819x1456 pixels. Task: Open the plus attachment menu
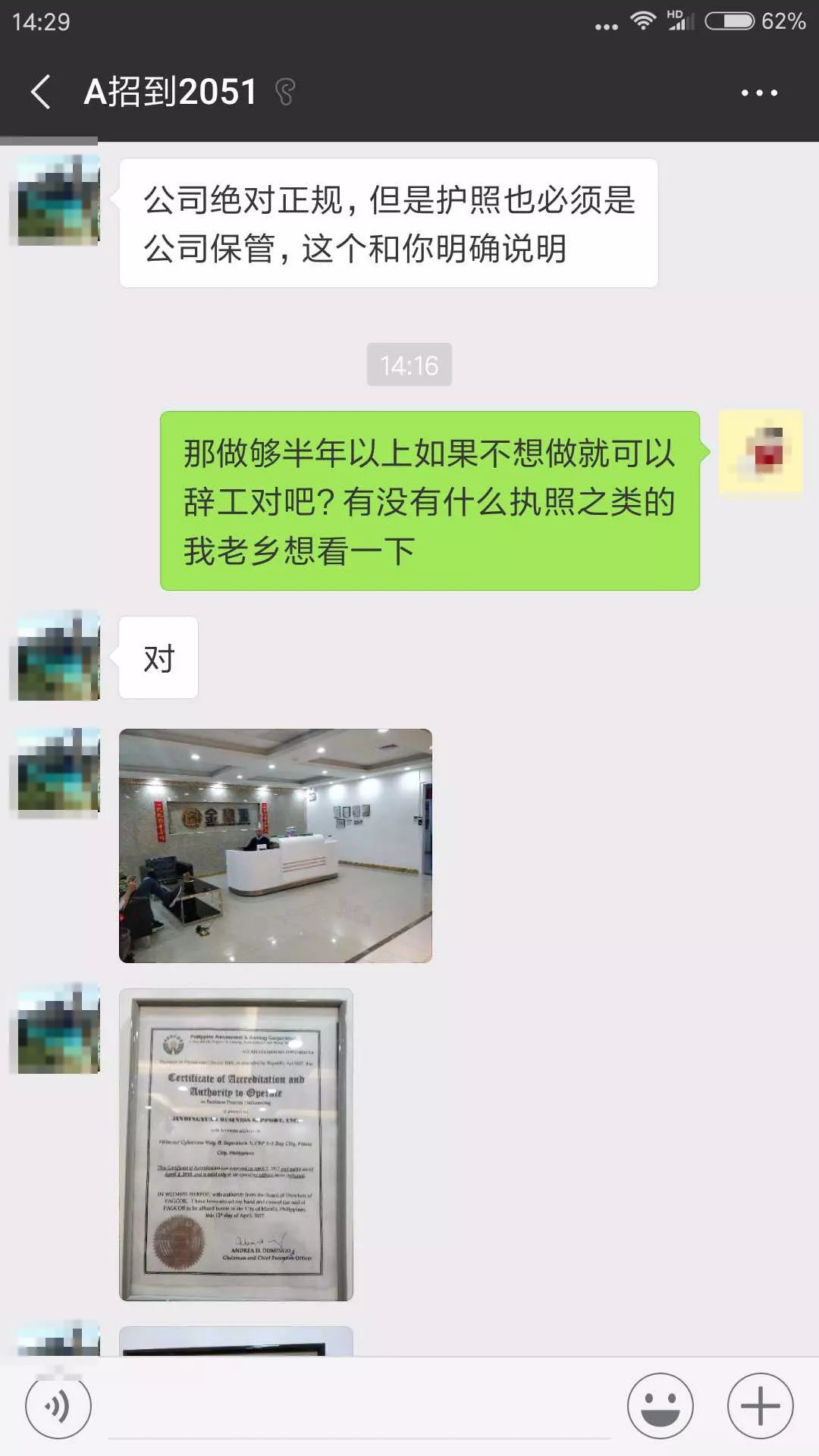(x=760, y=1406)
